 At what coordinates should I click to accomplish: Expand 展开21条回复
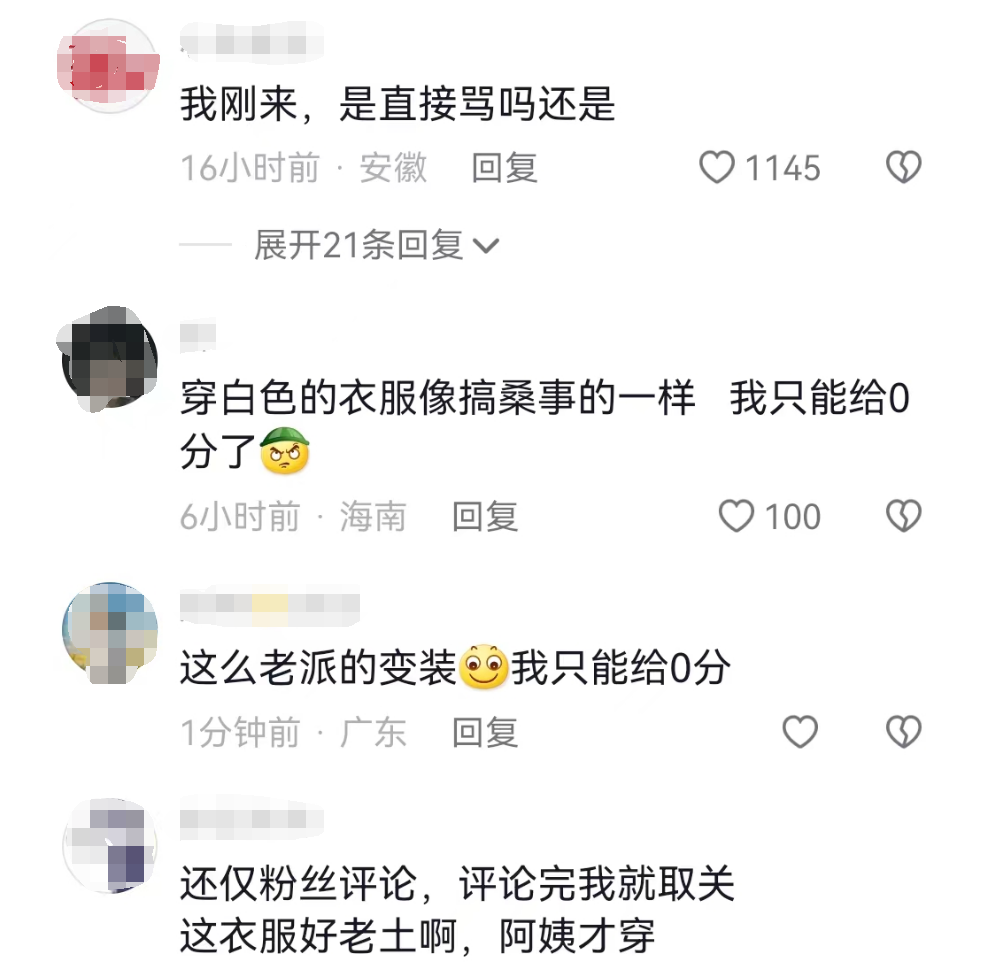[375, 245]
